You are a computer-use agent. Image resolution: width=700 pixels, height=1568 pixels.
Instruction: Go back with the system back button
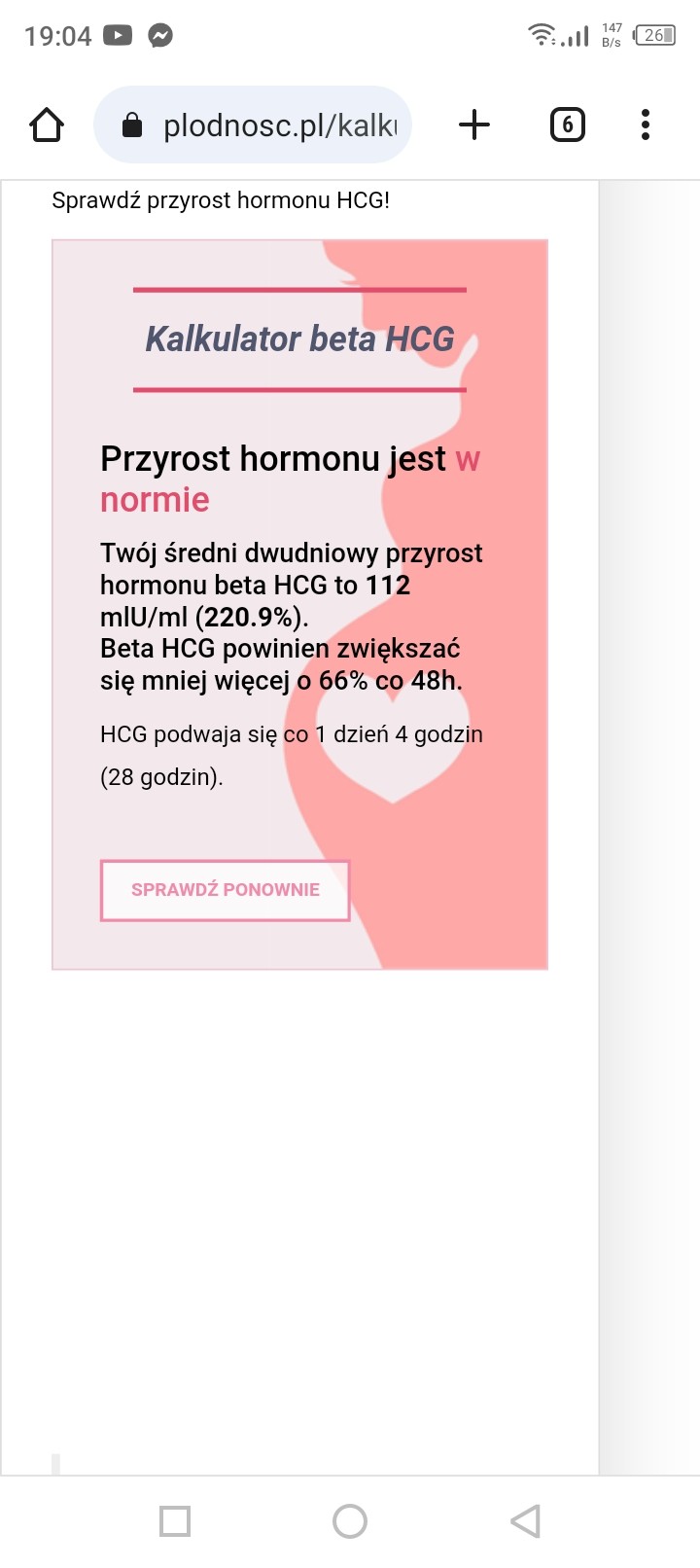pyautogui.click(x=525, y=1520)
